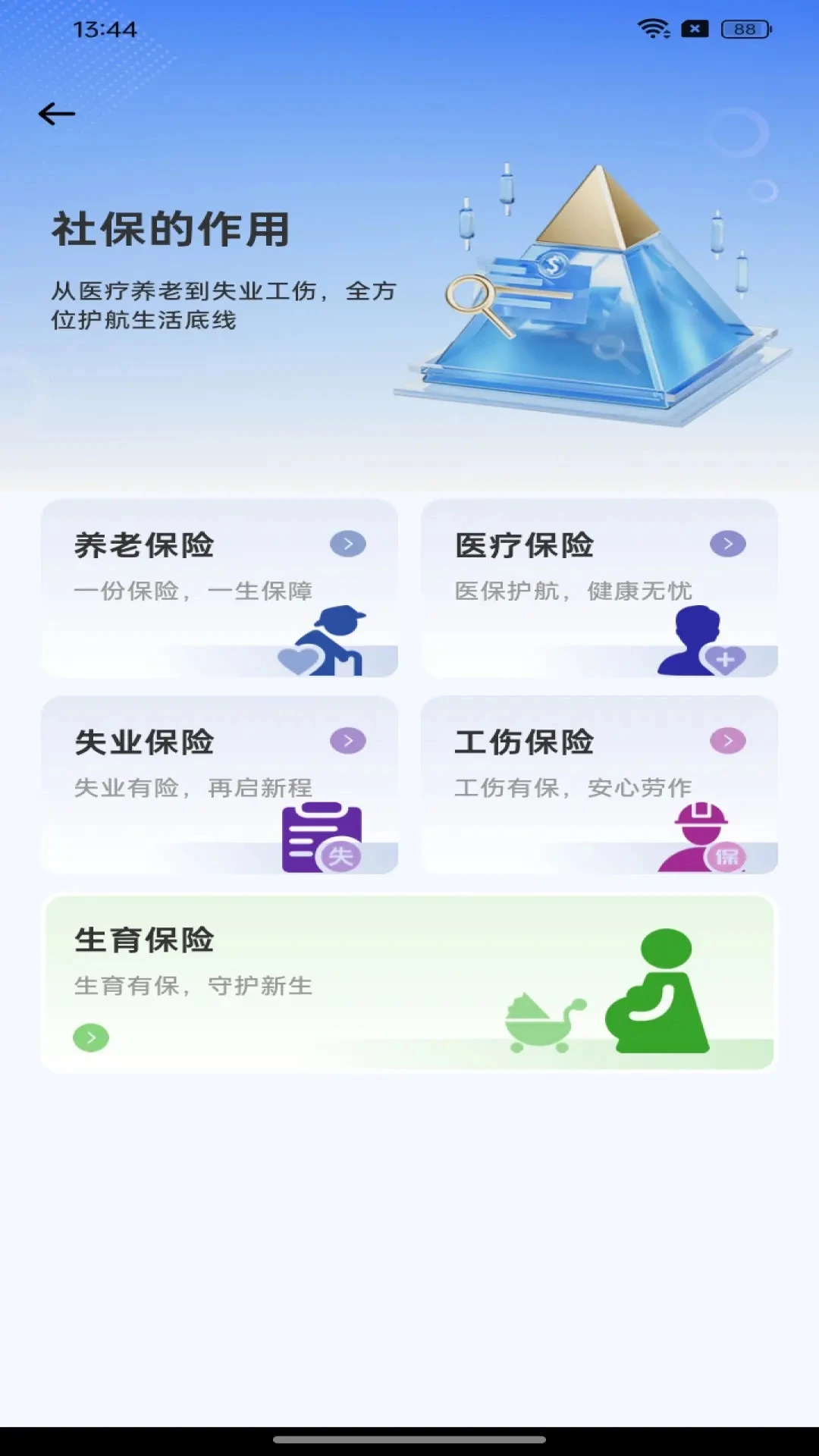The height and width of the screenshot is (1456, 819).
Task: Open the 医疗保险 arrow chevron
Action: pos(728,543)
